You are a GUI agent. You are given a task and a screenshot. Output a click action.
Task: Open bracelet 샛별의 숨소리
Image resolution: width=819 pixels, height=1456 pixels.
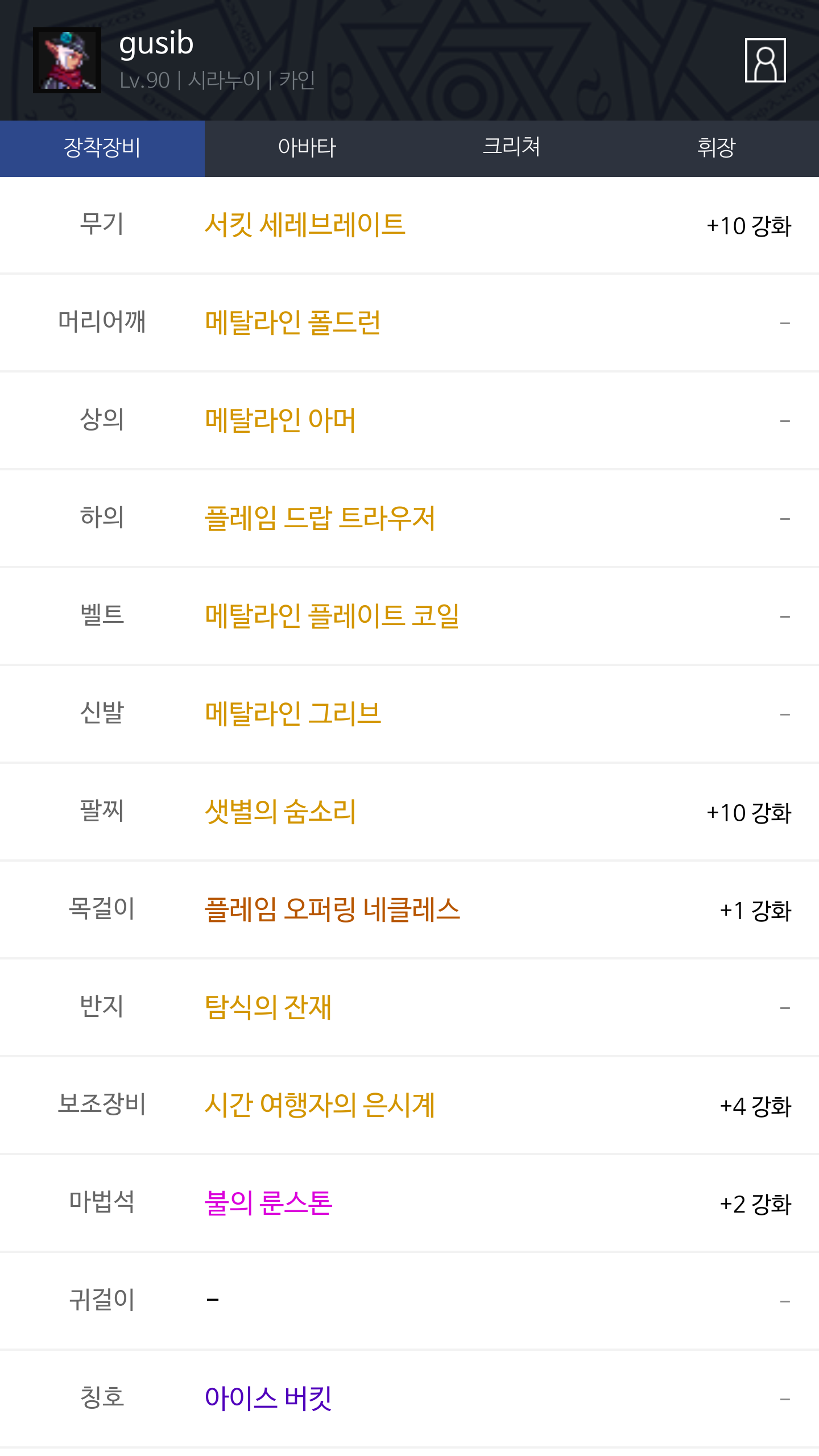[280, 812]
